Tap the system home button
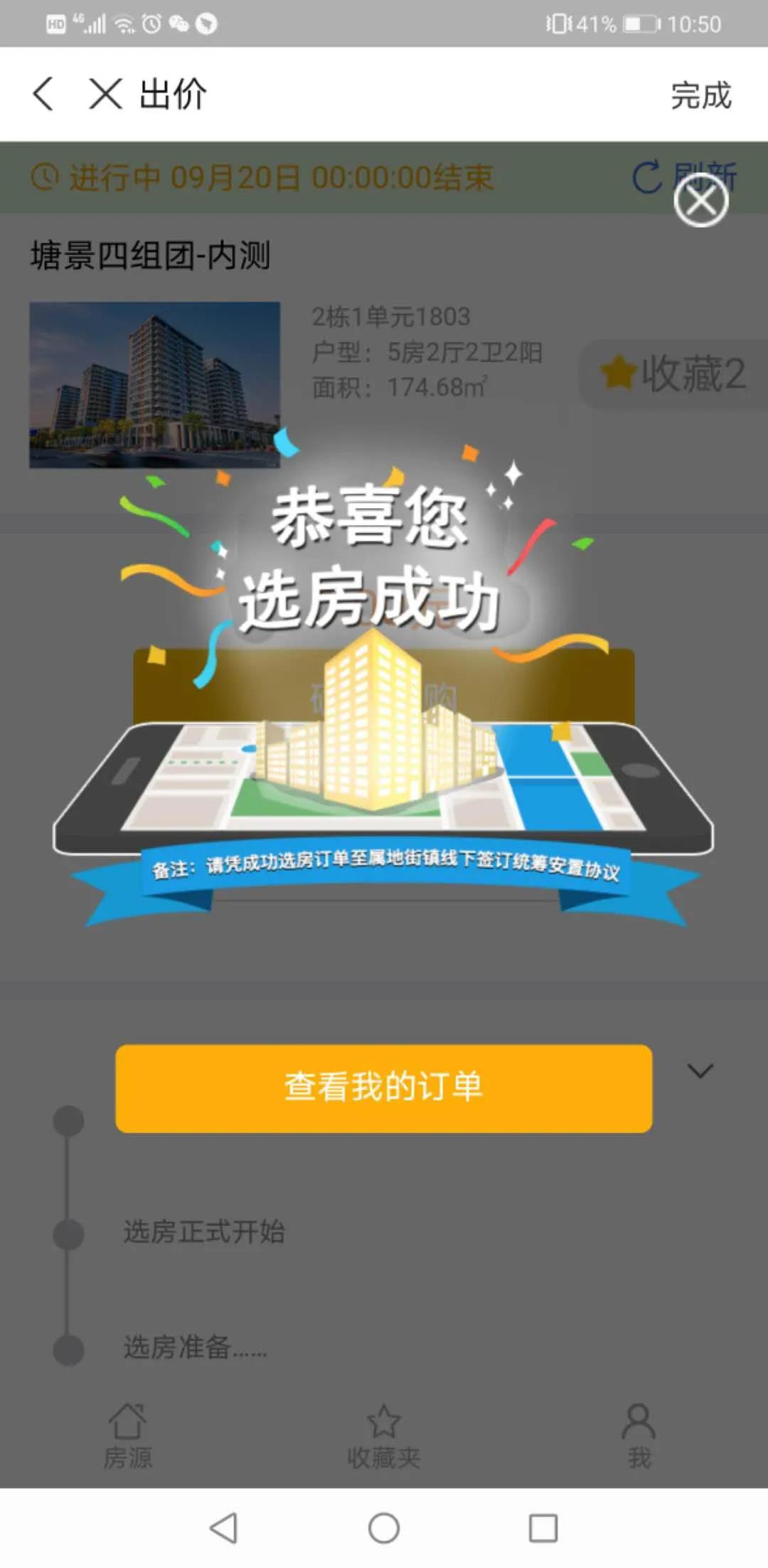 click(x=384, y=1527)
